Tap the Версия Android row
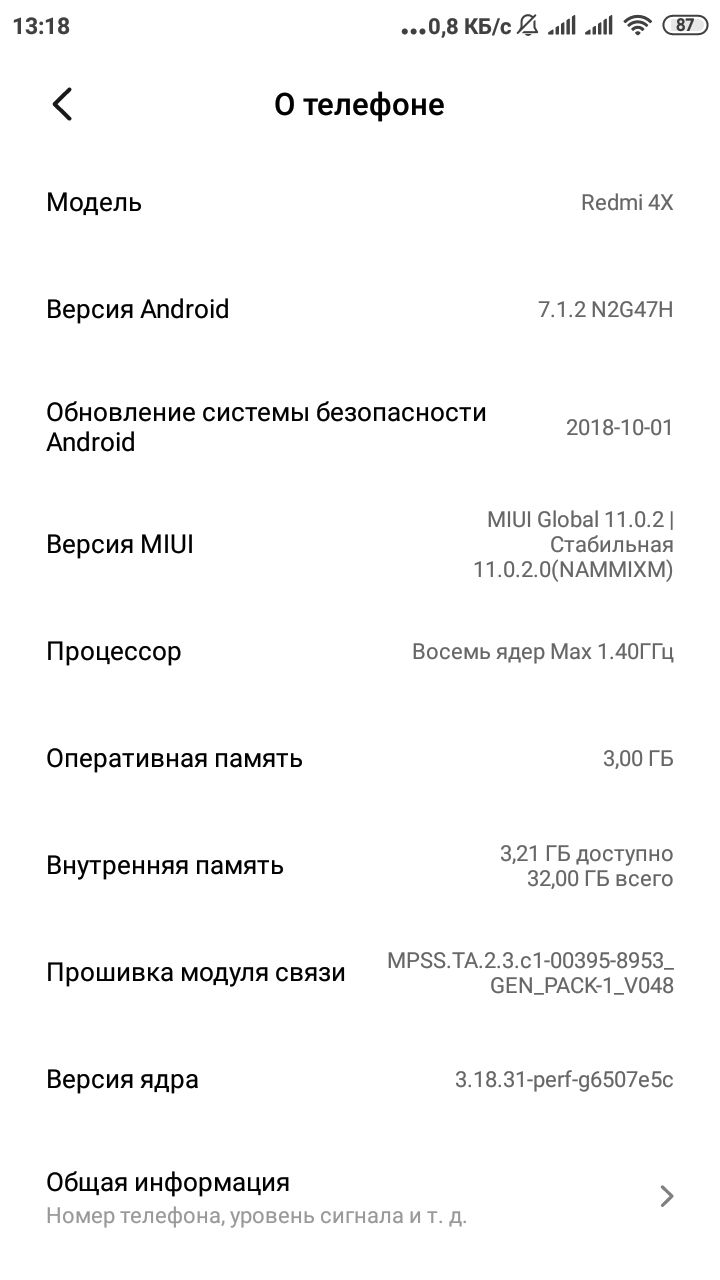The width and height of the screenshot is (720, 1280). point(360,309)
